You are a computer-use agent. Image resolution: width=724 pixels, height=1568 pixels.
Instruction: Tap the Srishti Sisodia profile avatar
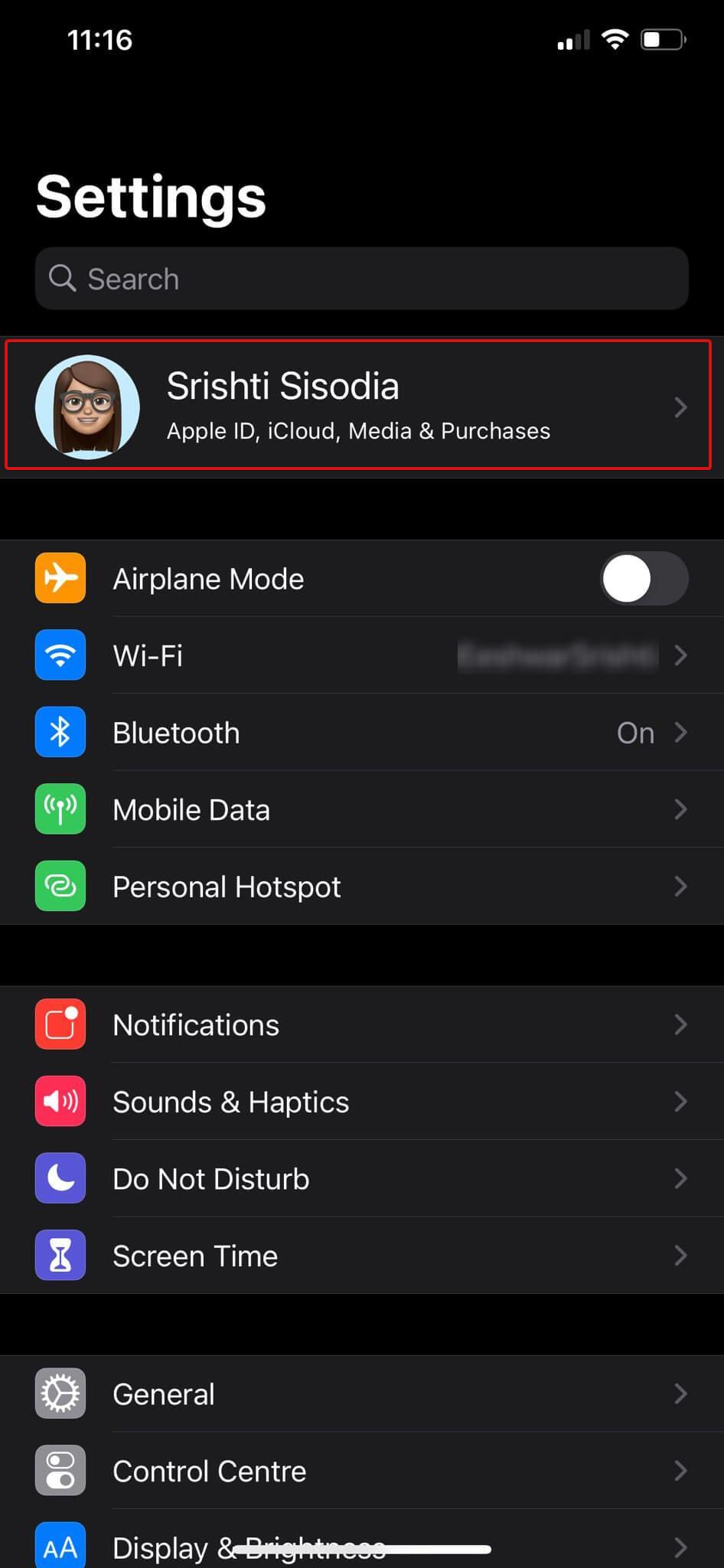pyautogui.click(x=87, y=406)
